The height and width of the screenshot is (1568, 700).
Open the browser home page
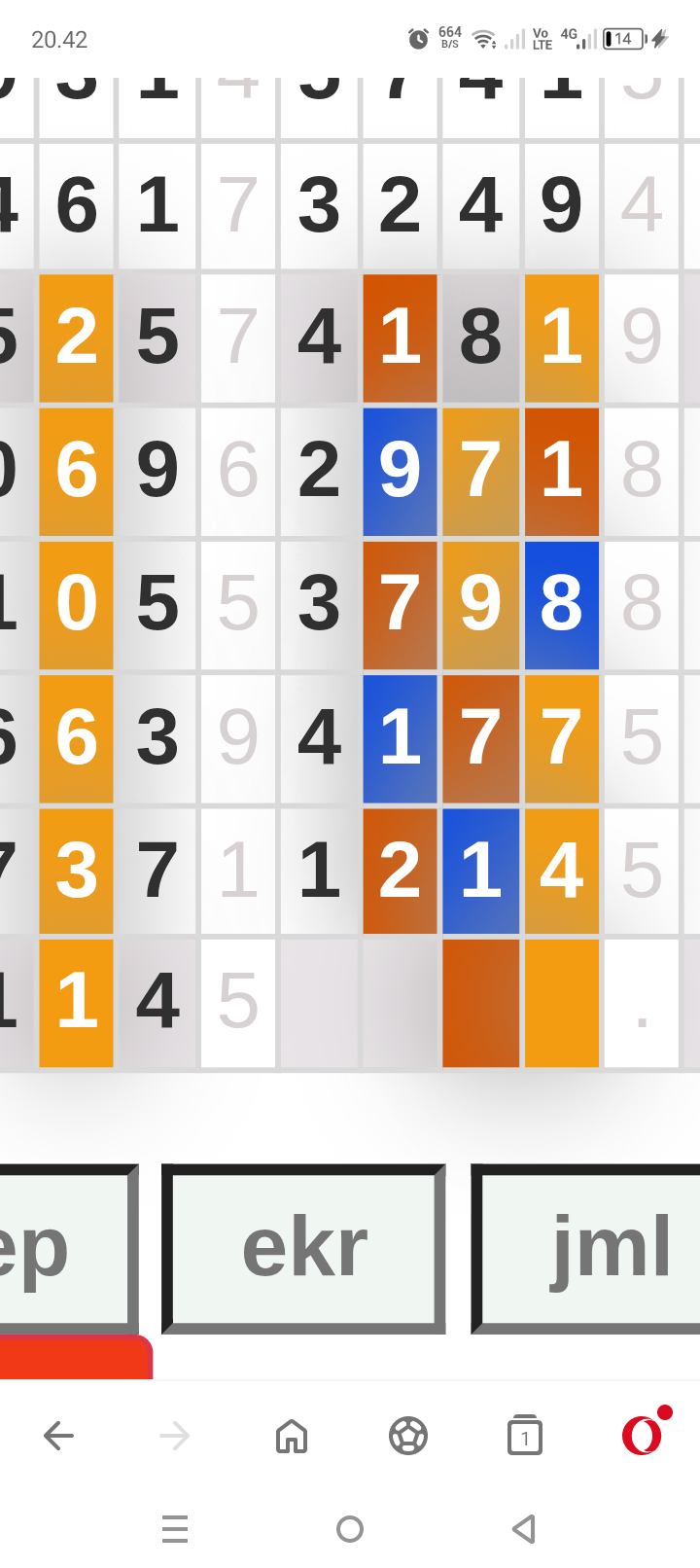pyautogui.click(x=292, y=1436)
